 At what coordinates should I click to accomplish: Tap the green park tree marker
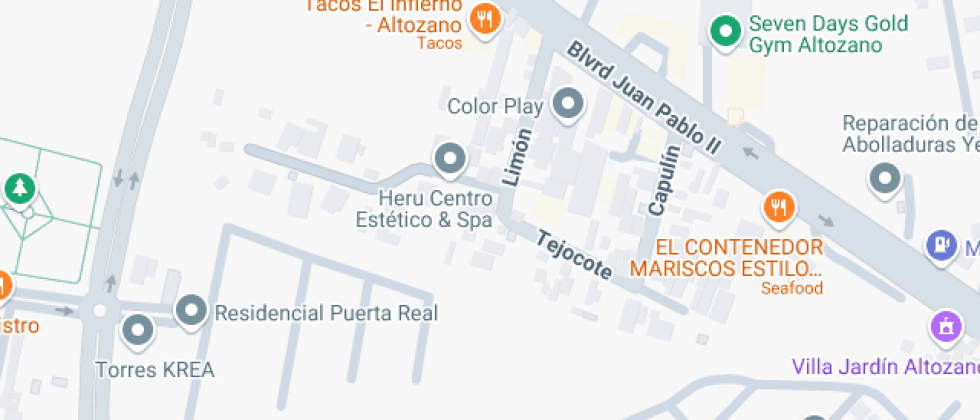click(19, 186)
